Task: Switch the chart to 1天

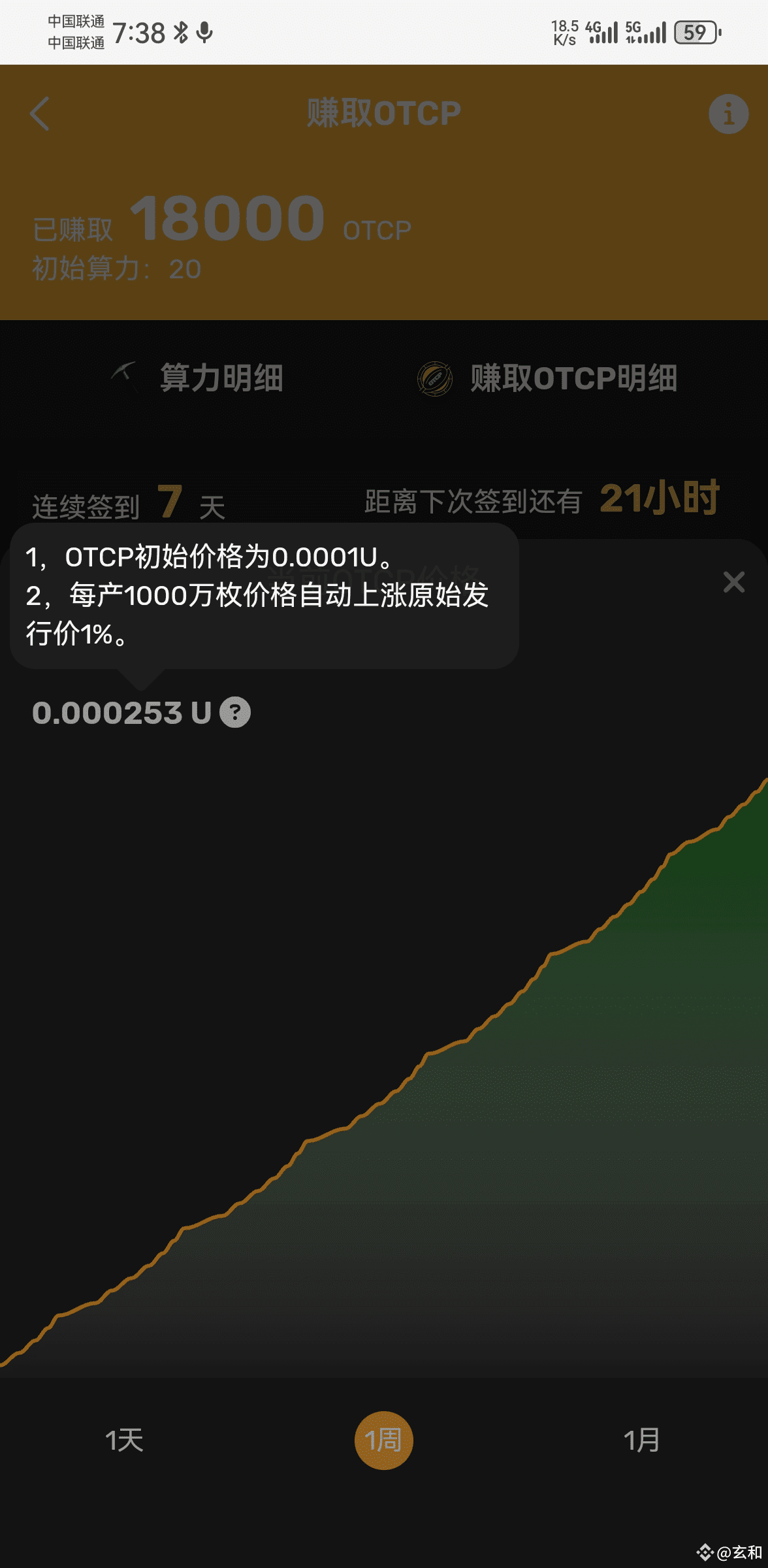Action: [124, 1440]
